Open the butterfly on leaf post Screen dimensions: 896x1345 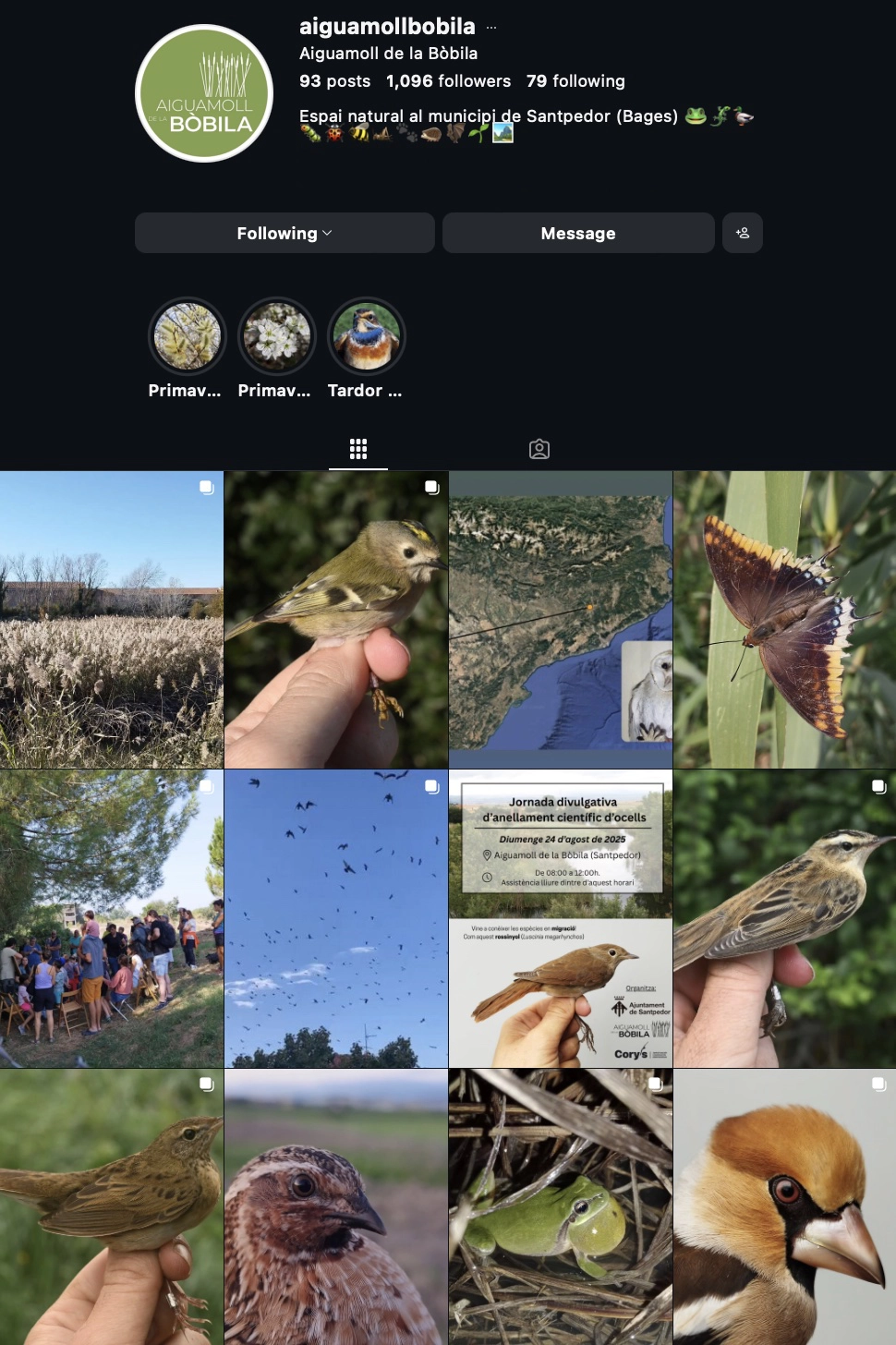784,620
